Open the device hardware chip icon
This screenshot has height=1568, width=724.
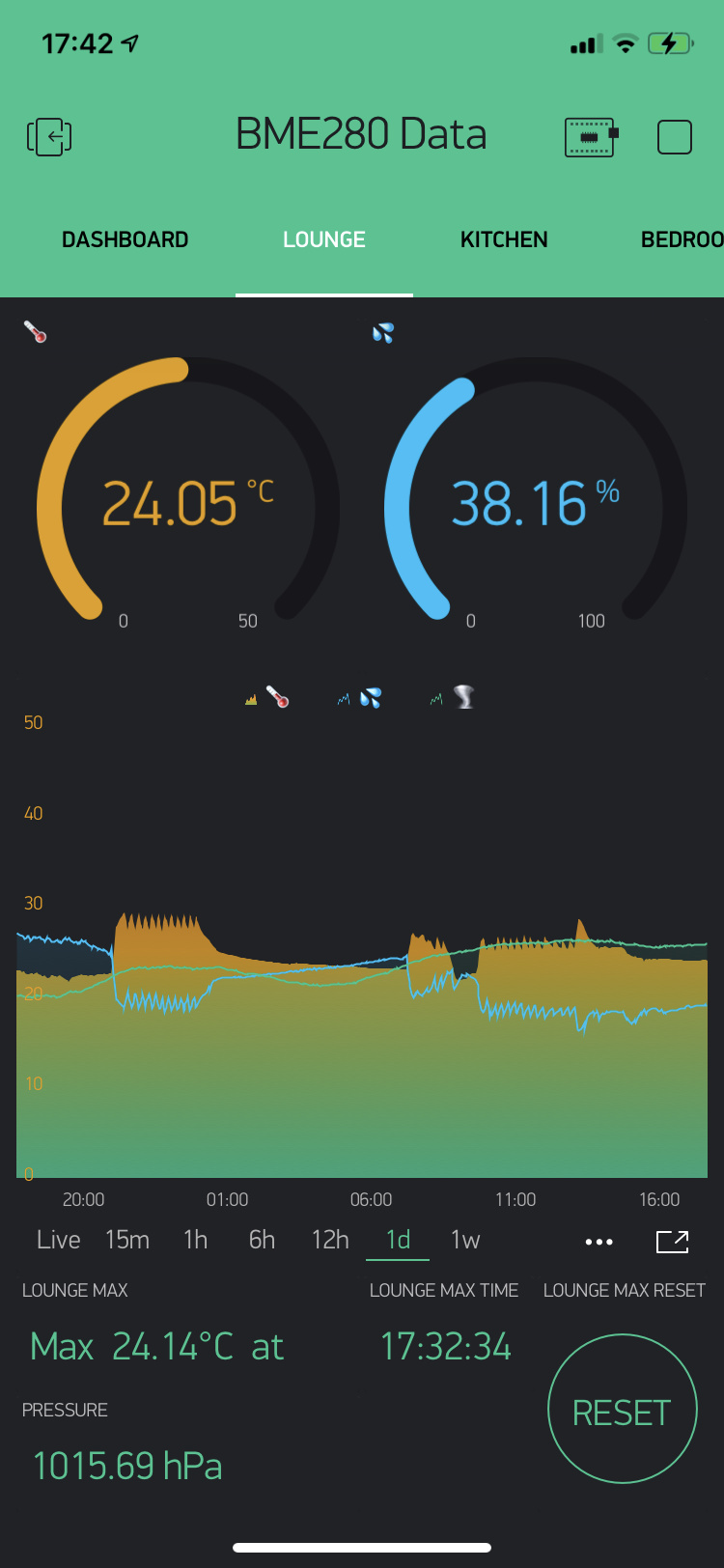tap(592, 137)
